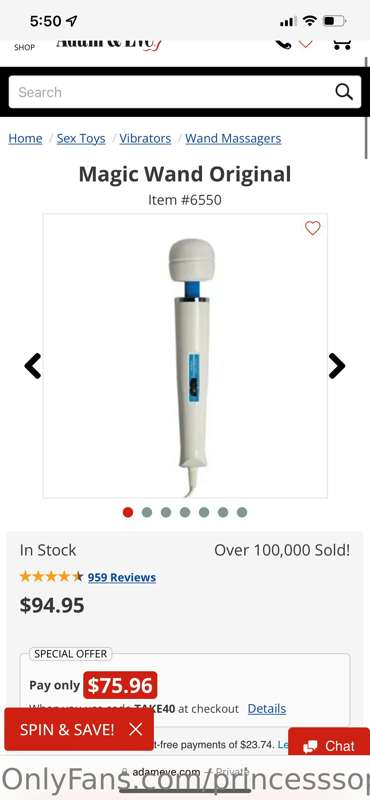Read the 959 Reviews link
Screen dimensions: 370x800
pos(122,578)
